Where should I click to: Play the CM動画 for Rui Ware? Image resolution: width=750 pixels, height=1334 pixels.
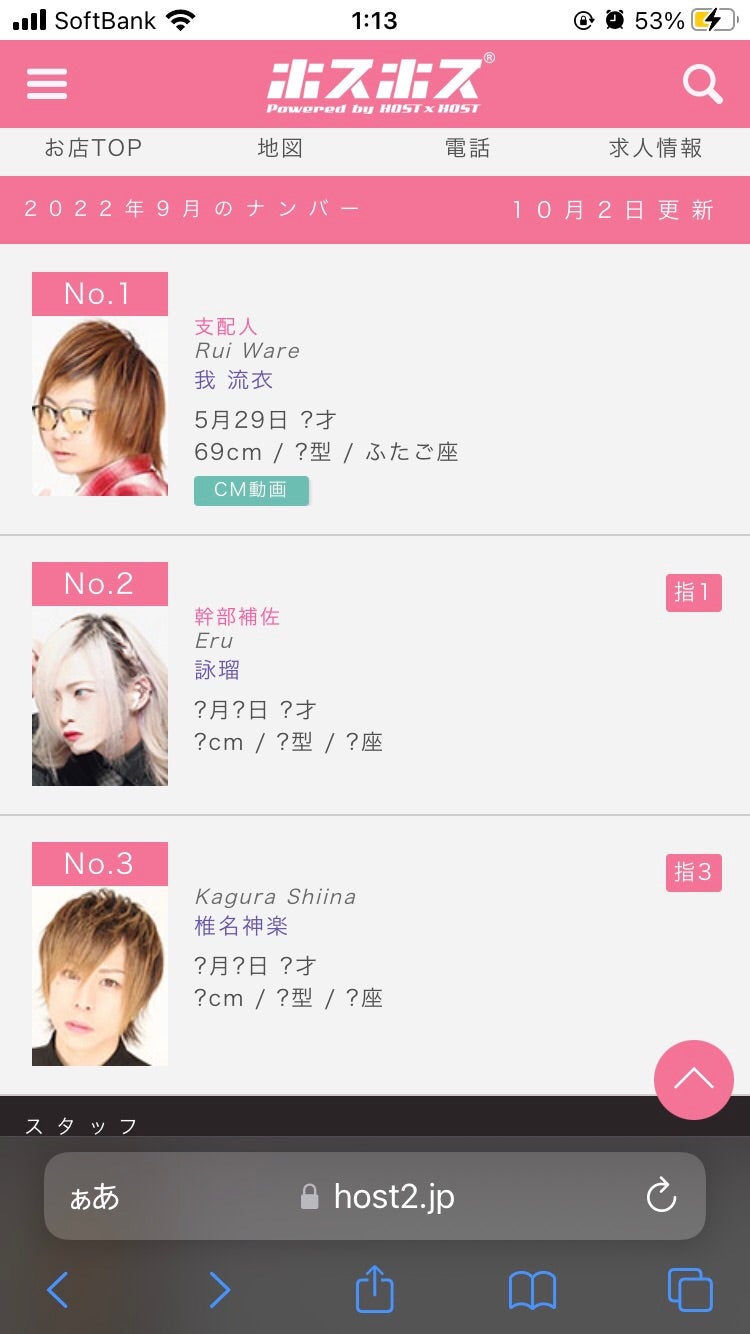tap(251, 490)
